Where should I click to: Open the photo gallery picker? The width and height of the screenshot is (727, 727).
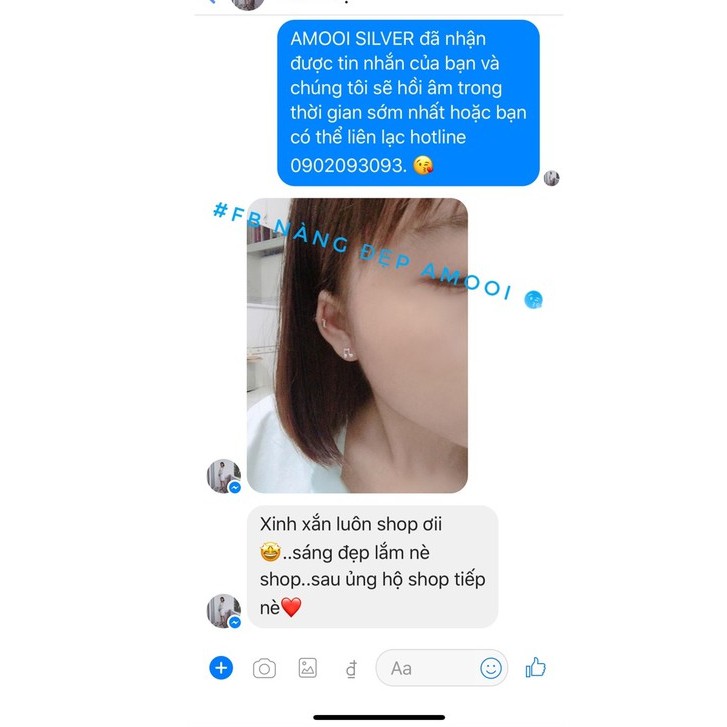coord(307,668)
